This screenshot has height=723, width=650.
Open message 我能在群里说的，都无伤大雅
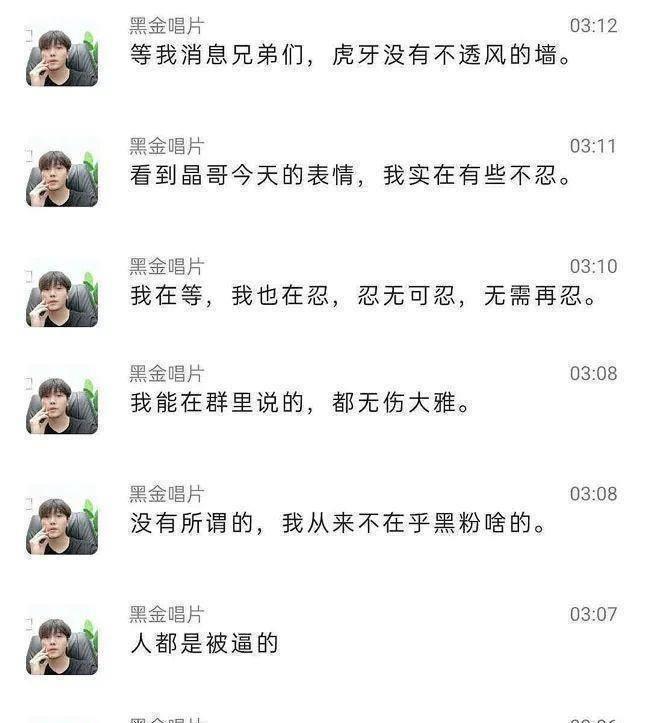point(300,404)
